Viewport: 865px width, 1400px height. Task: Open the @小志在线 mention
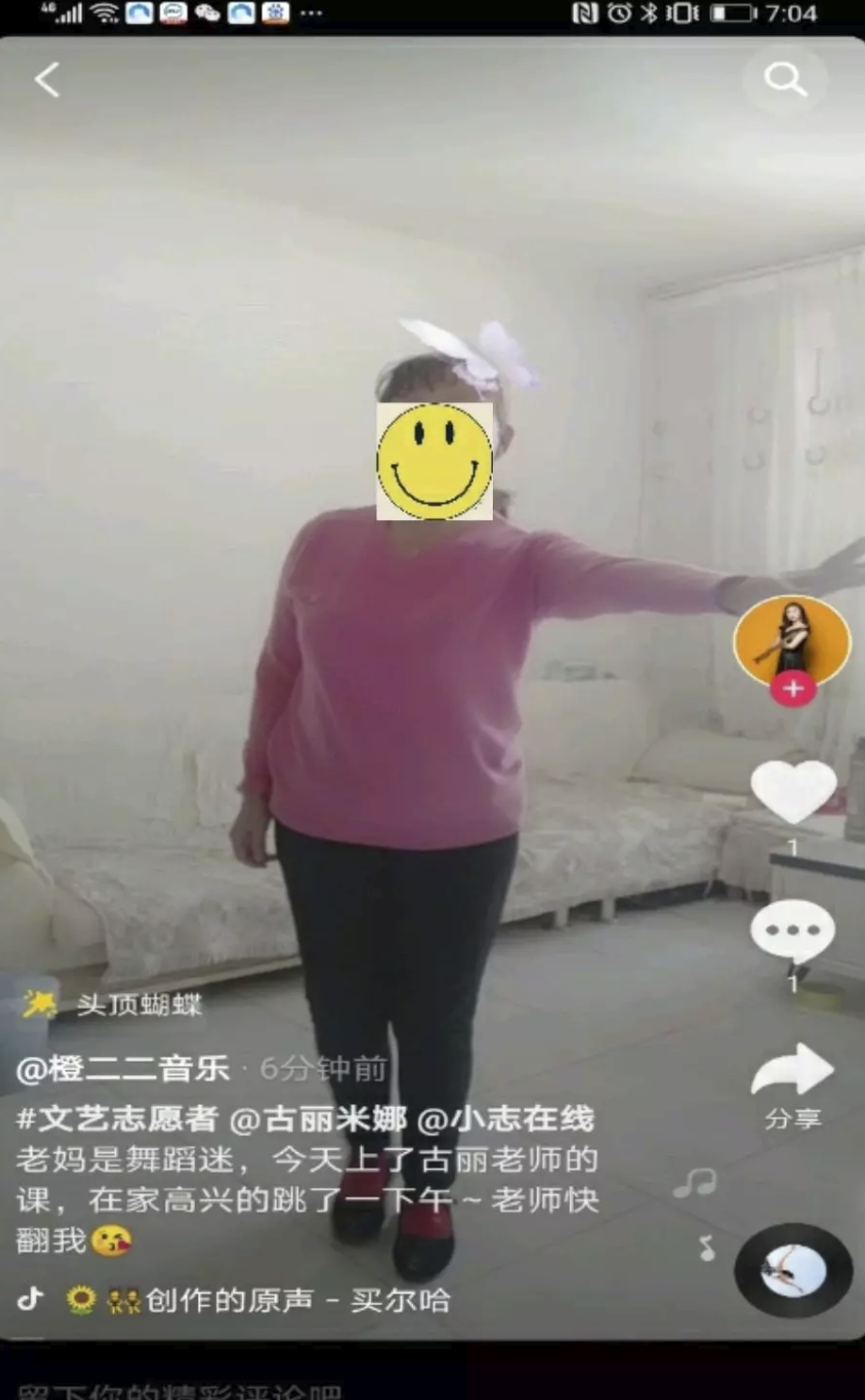505,1119
